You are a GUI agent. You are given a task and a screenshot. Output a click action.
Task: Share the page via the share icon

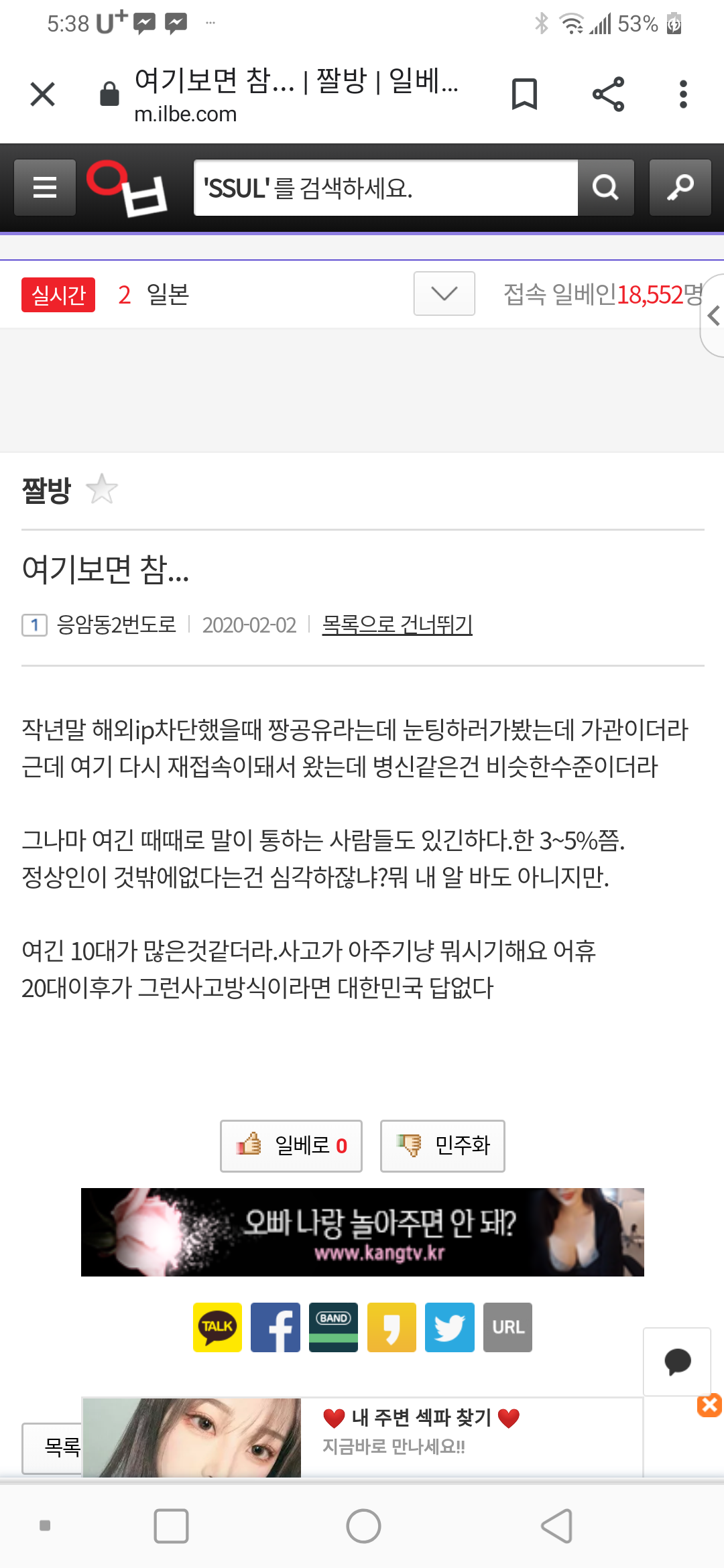coord(608,94)
